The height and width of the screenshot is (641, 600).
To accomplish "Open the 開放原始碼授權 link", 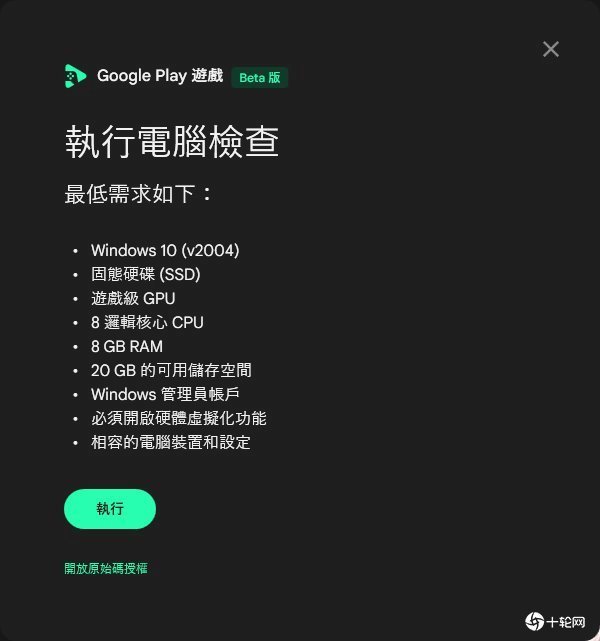I will click(106, 568).
